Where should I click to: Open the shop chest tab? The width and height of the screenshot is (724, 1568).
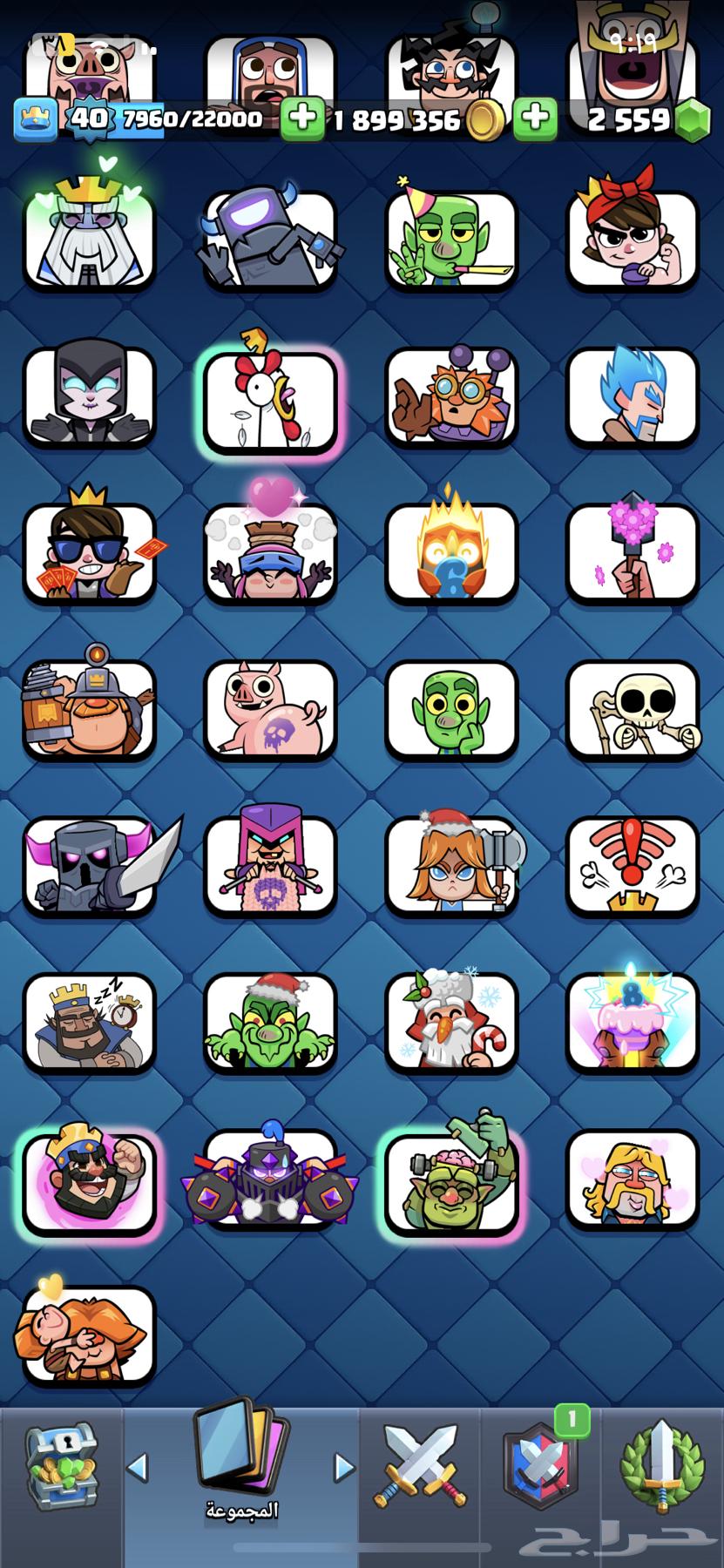pos(61,1468)
